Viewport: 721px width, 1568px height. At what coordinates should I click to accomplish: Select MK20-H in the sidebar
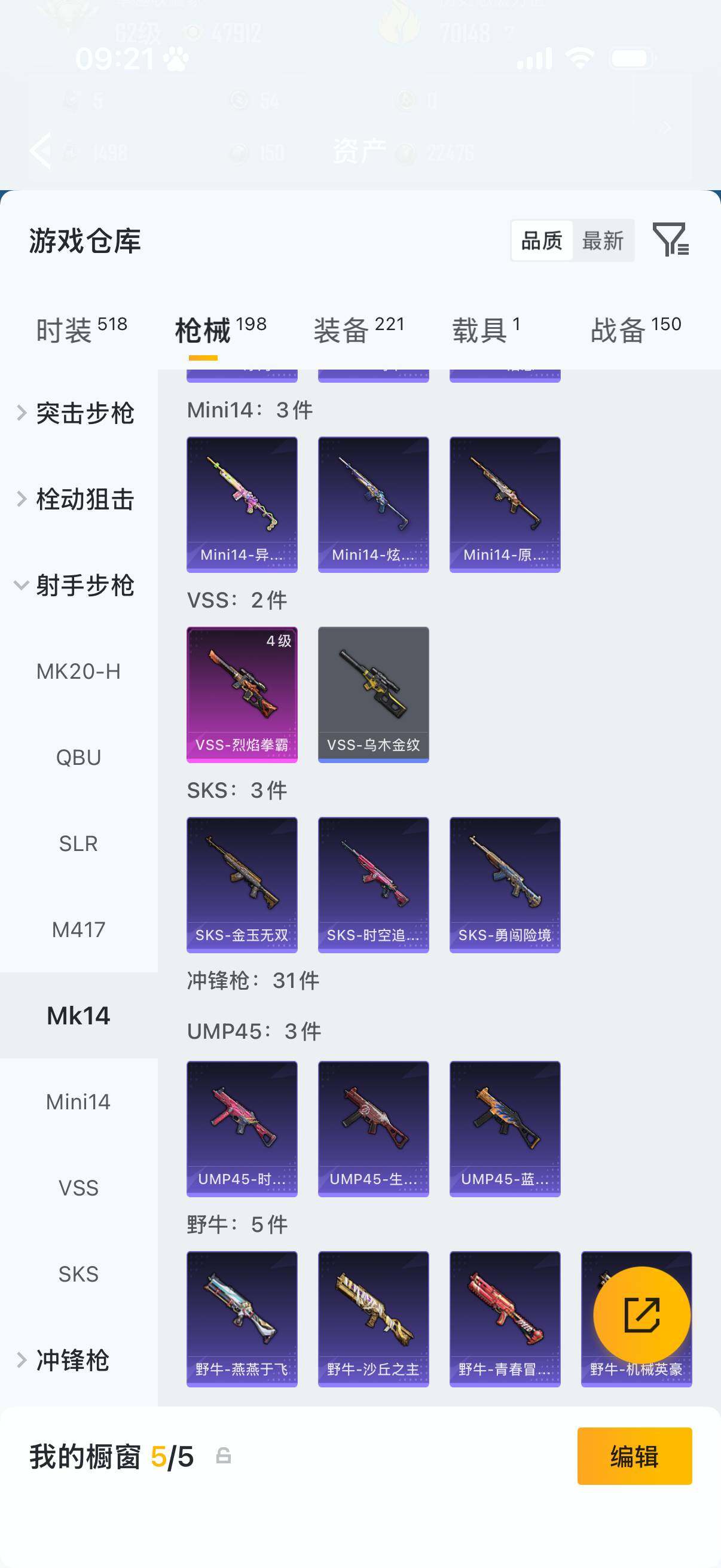click(x=78, y=672)
